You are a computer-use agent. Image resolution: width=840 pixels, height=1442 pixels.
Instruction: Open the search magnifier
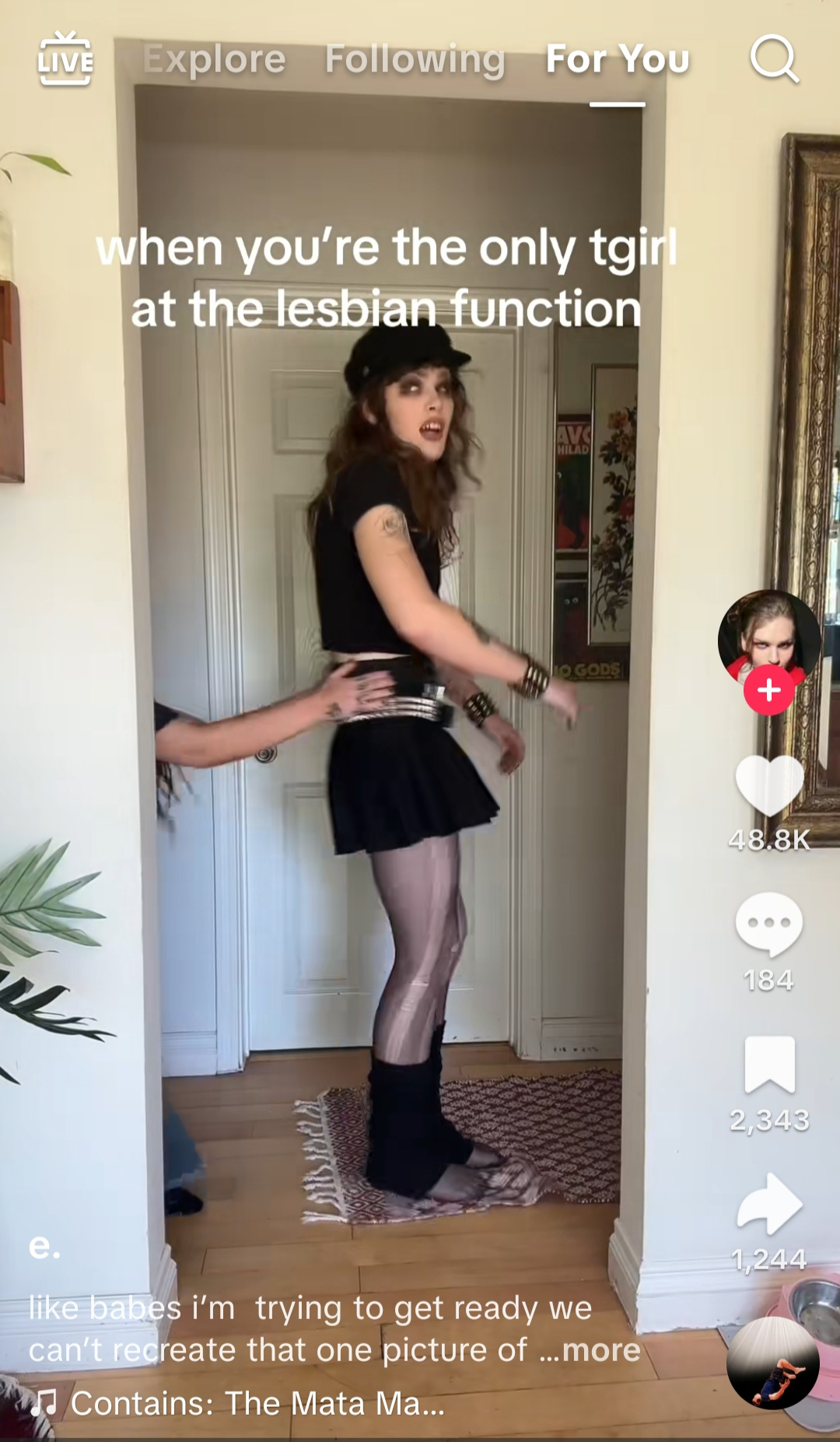[x=774, y=59]
